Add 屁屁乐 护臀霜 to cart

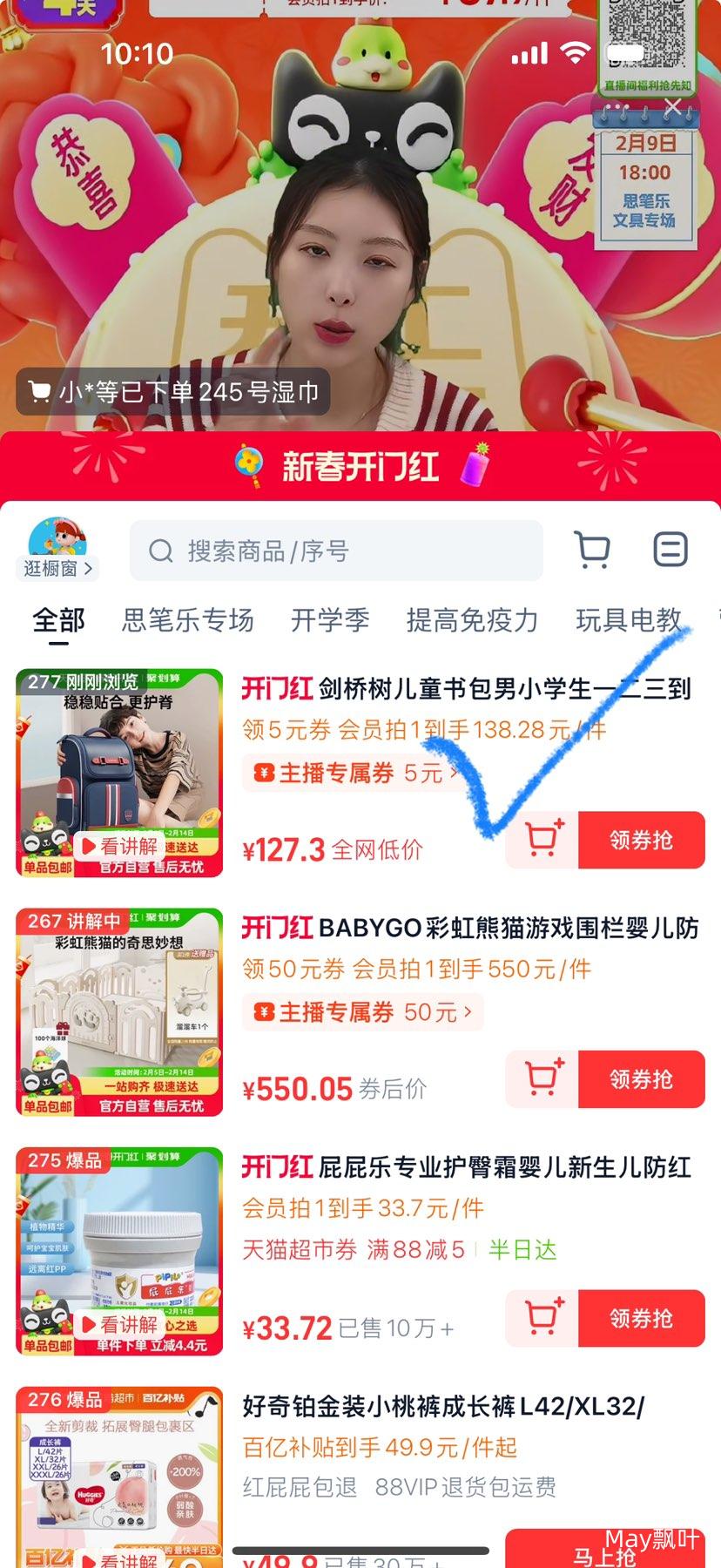[x=542, y=1317]
